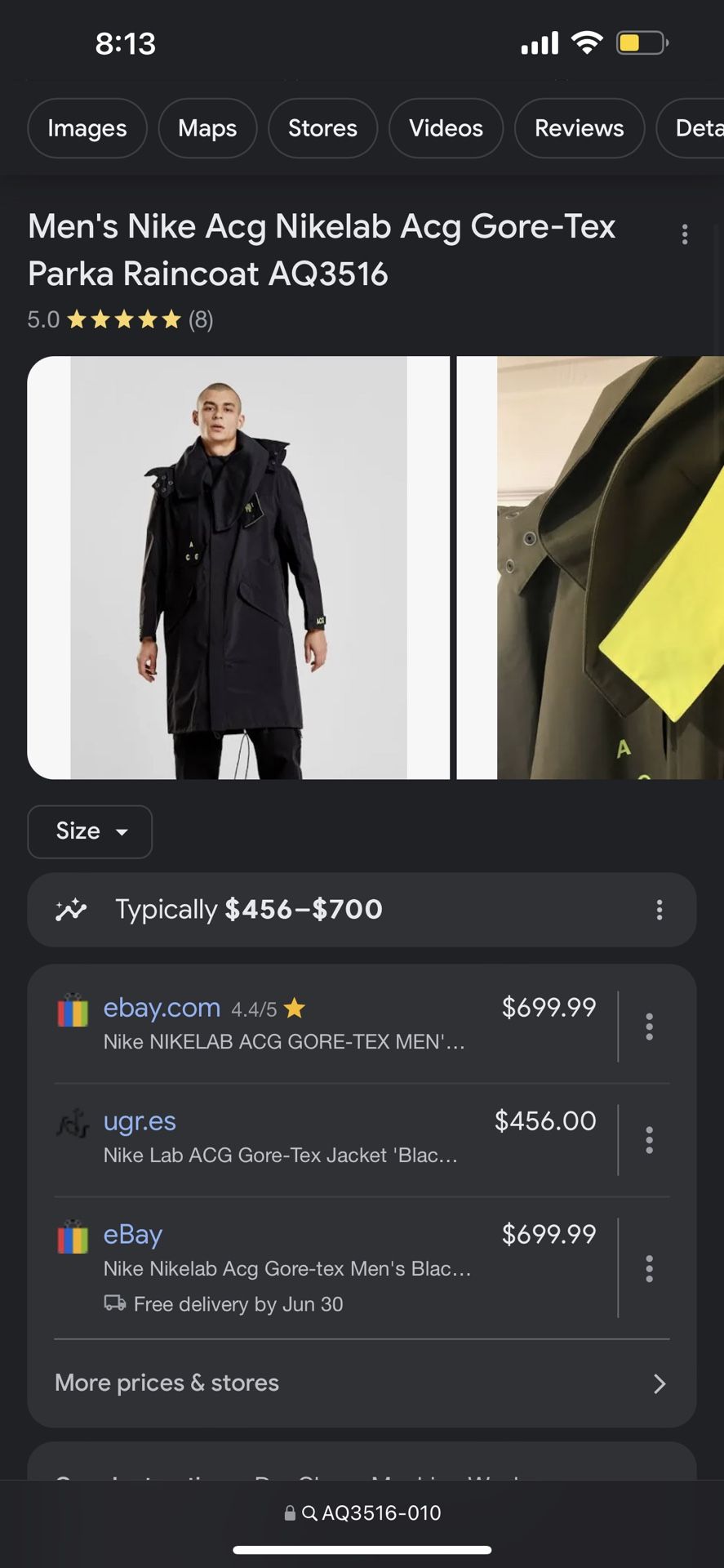Image resolution: width=724 pixels, height=1568 pixels.
Task: Open the olive jacket close-up photo
Action: point(590,568)
